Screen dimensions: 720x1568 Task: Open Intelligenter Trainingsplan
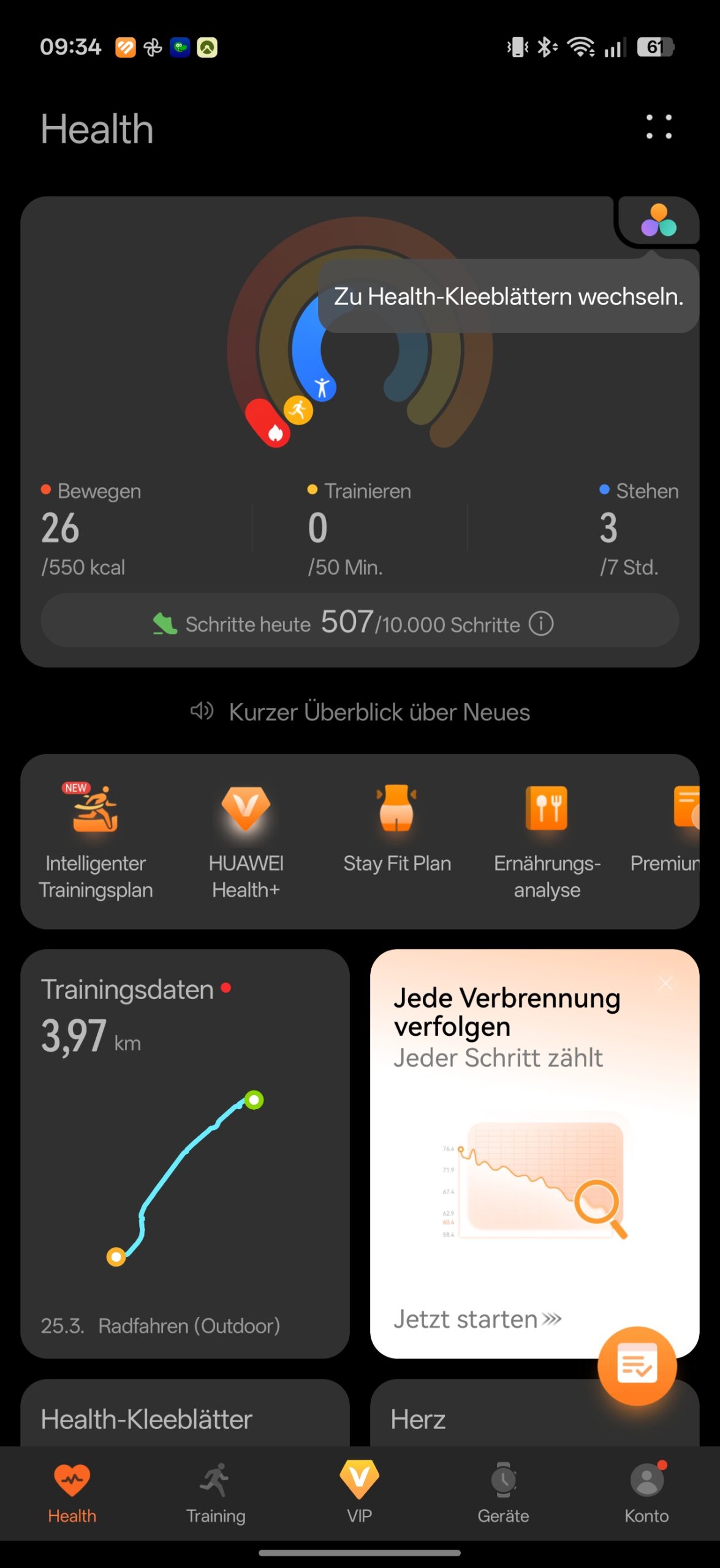96,840
